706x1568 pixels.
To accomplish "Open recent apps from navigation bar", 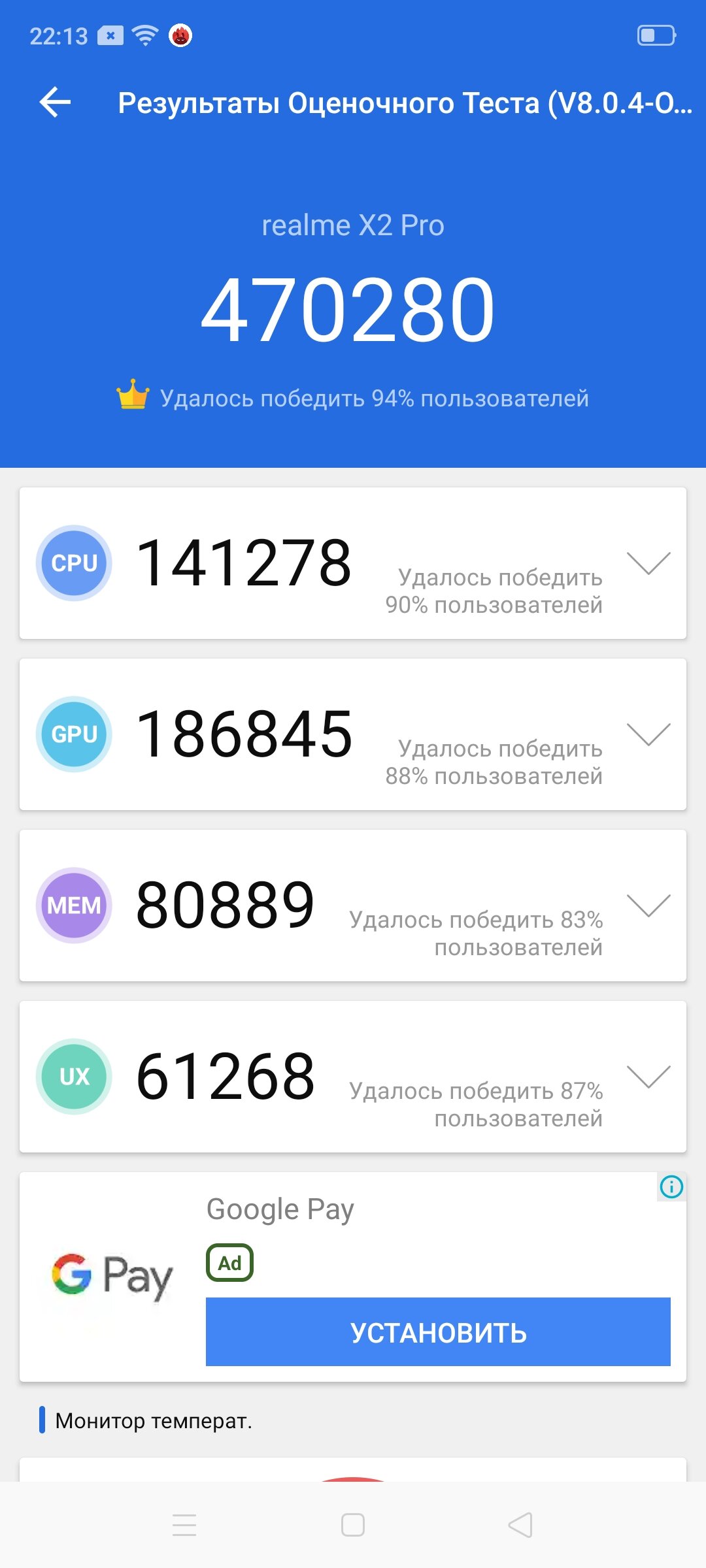I will click(x=184, y=1525).
